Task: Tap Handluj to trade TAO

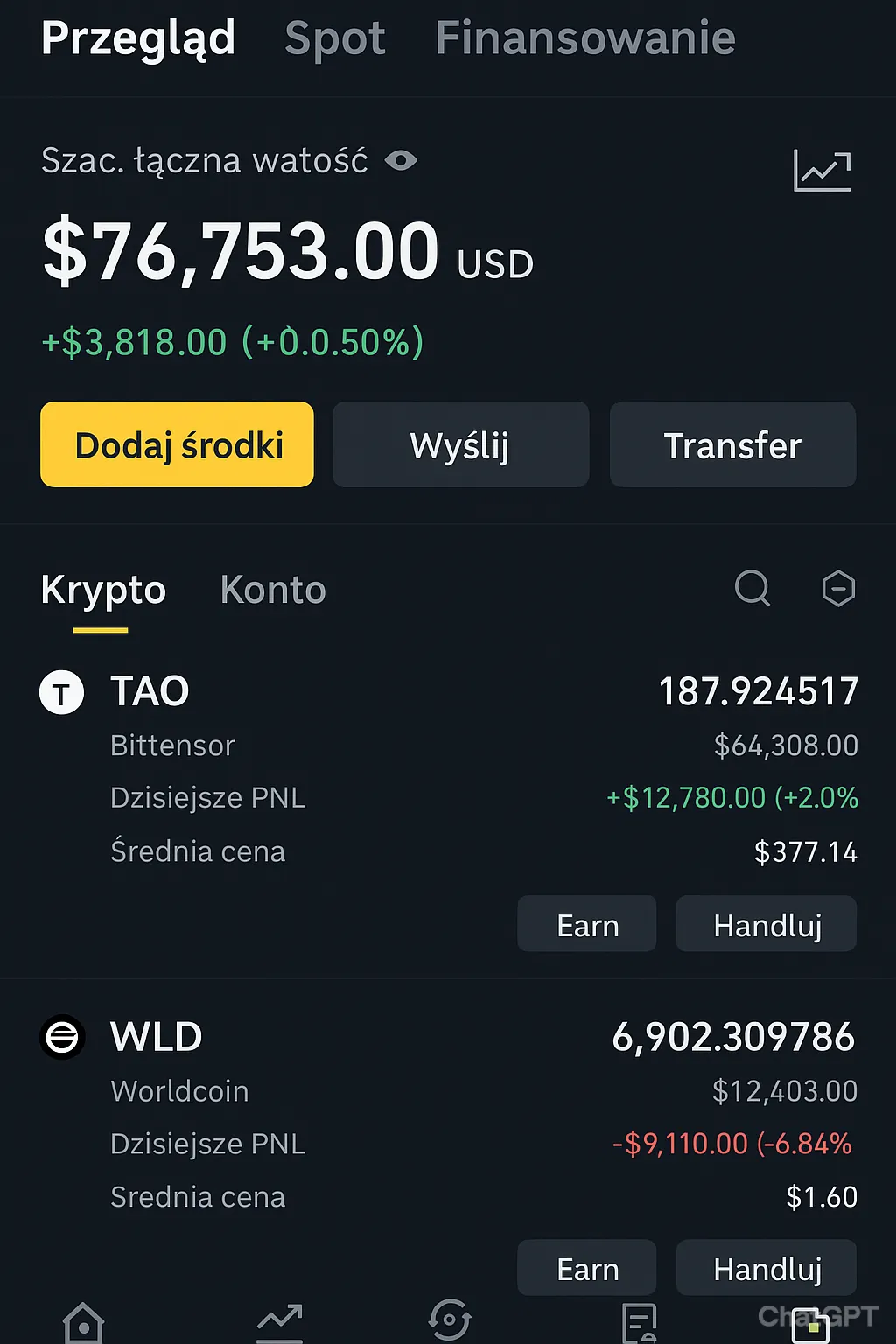Action: pos(766,924)
